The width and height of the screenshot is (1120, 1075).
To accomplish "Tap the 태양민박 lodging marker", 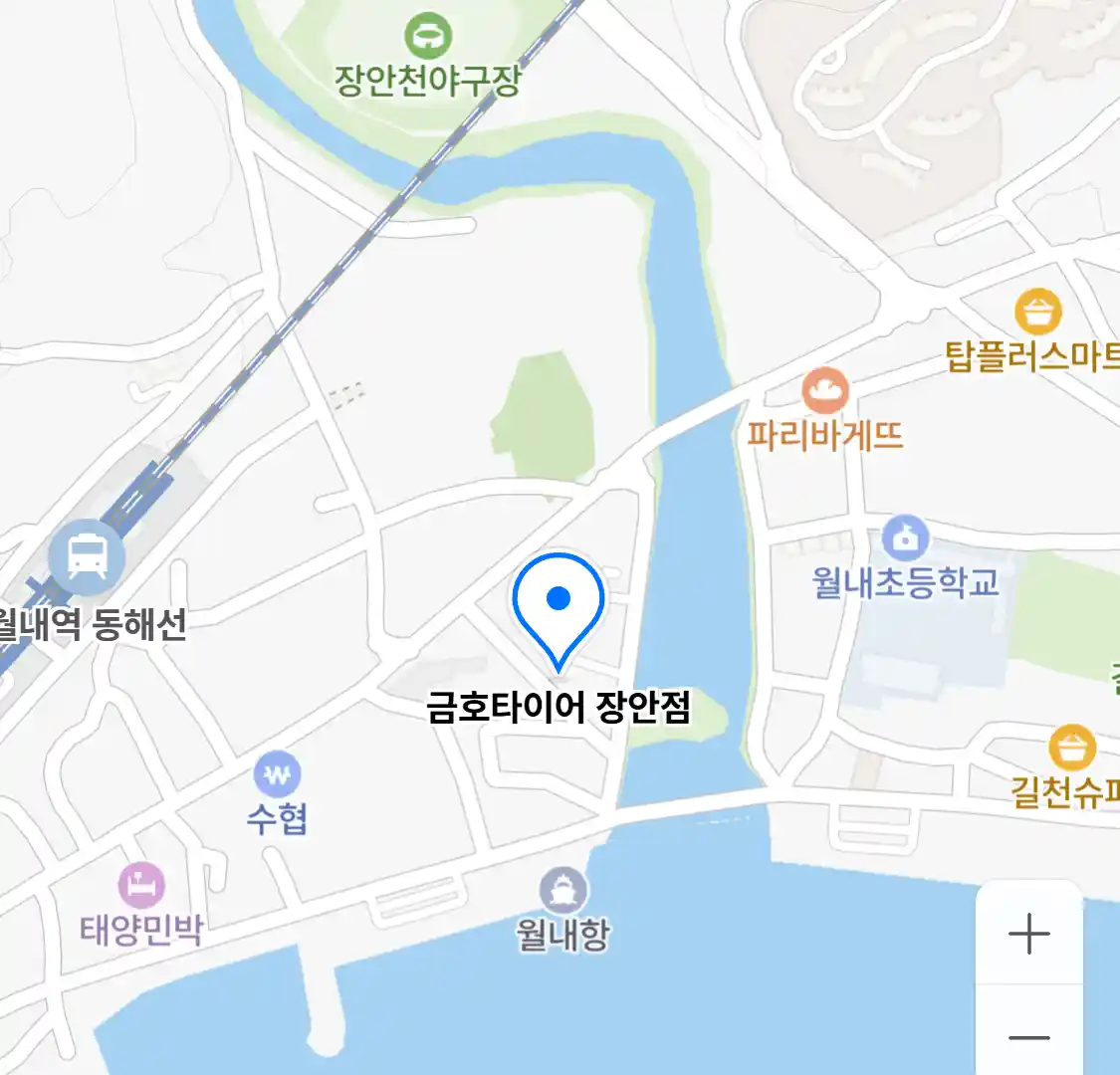I will 141,885.
